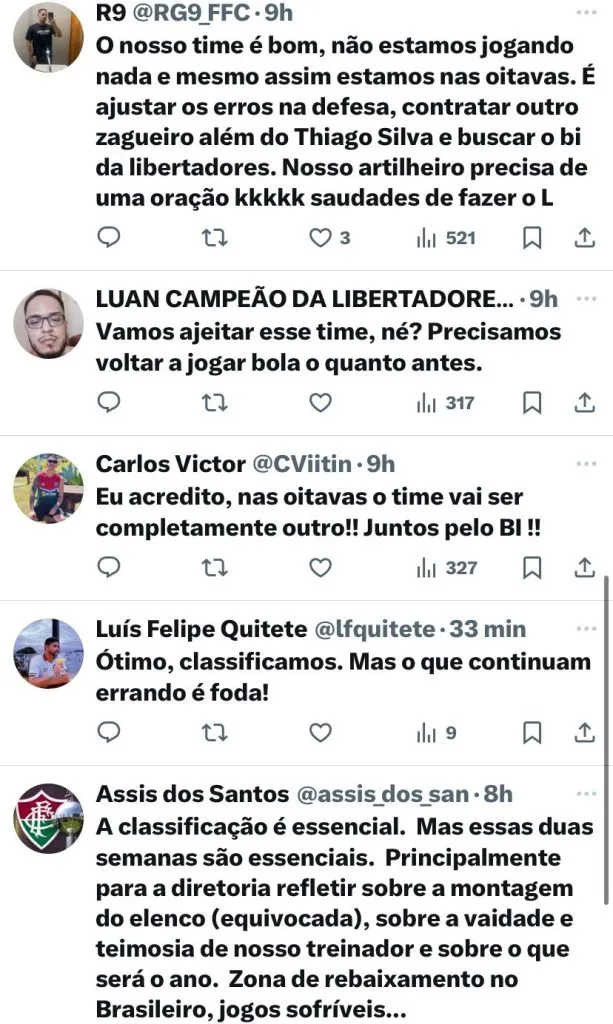The width and height of the screenshot is (613, 1024).
Task: Open the @lfquitete handle
Action: [376, 629]
